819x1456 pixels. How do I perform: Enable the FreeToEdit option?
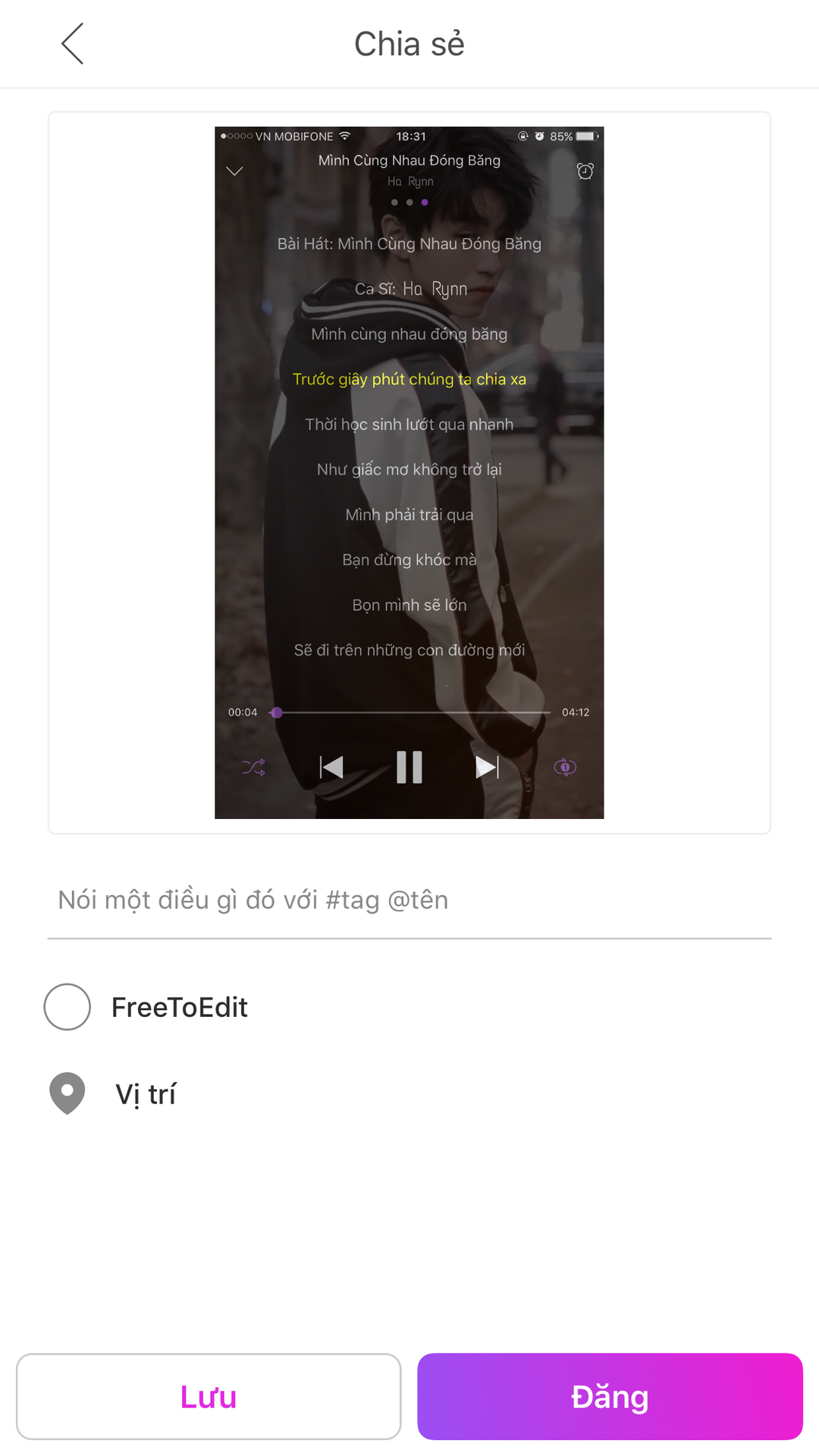(67, 1007)
